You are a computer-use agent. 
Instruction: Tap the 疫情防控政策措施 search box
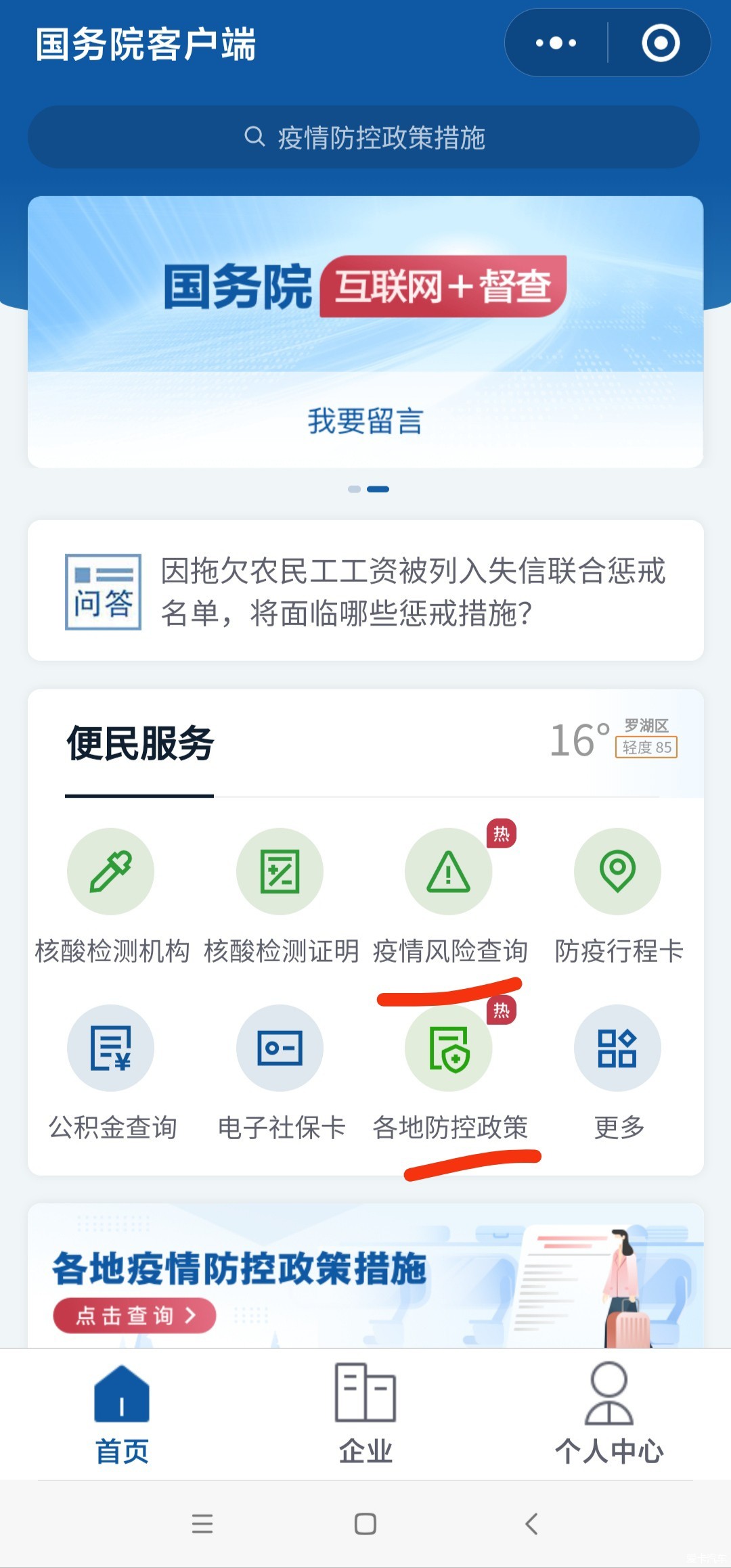pyautogui.click(x=364, y=137)
